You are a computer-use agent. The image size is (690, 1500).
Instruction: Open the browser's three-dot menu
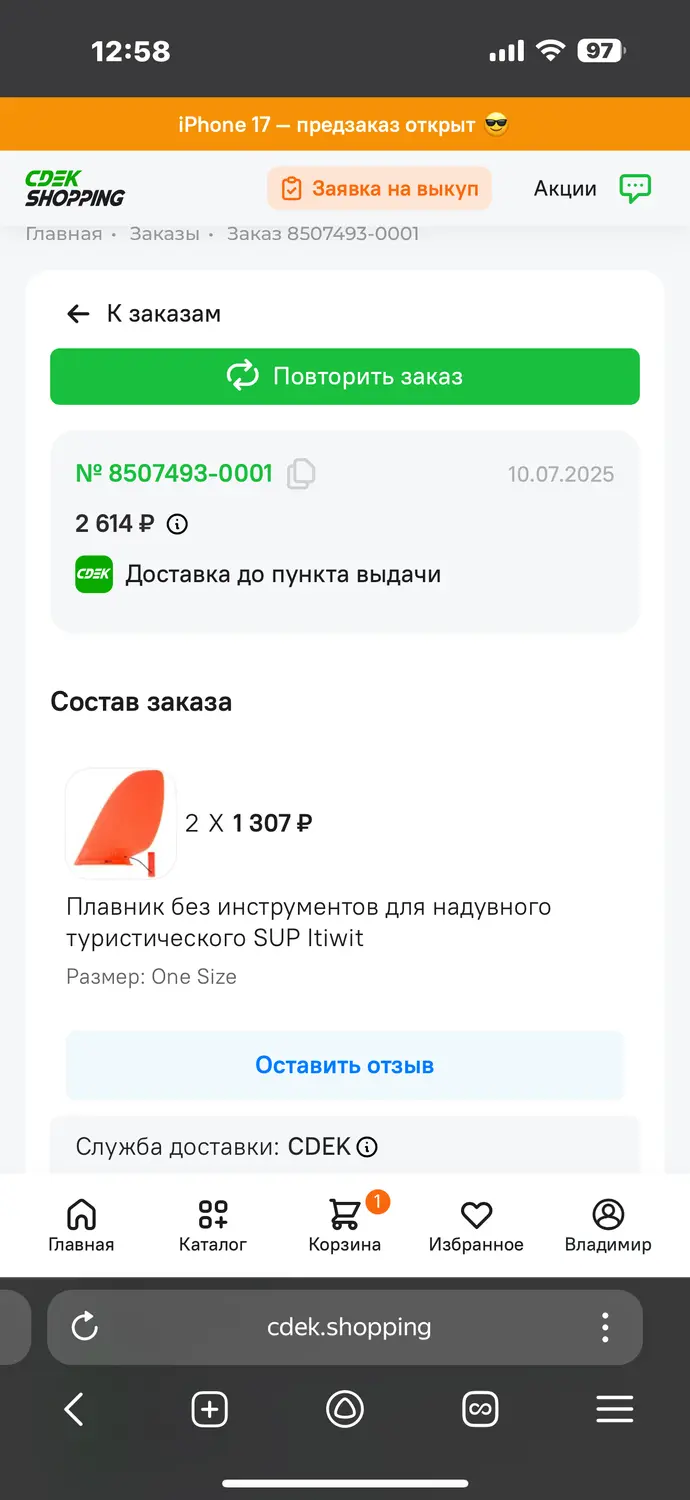pos(605,1327)
